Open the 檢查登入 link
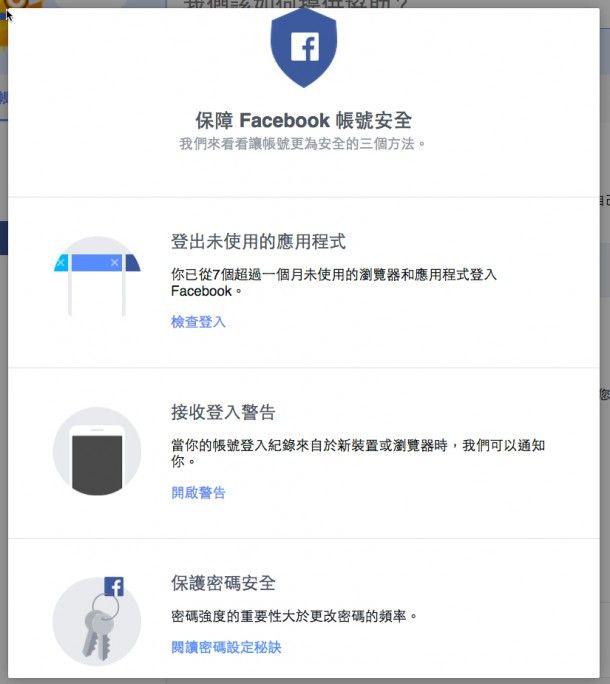Screen dimensions: 610x684 [x=198, y=322]
